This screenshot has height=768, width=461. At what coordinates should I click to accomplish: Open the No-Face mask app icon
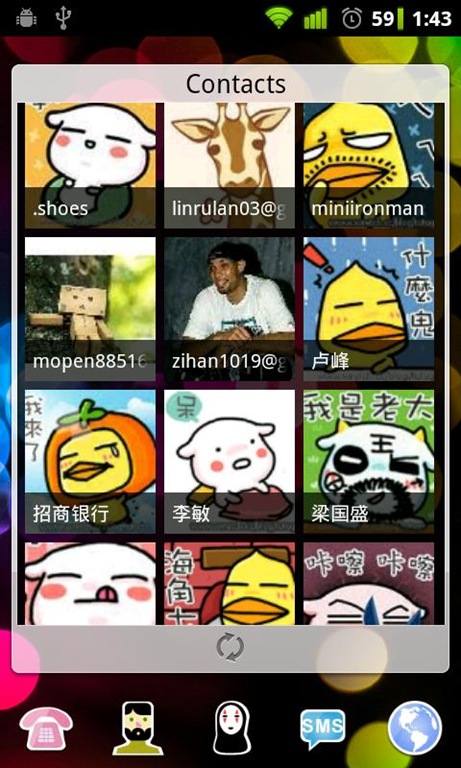point(232,728)
